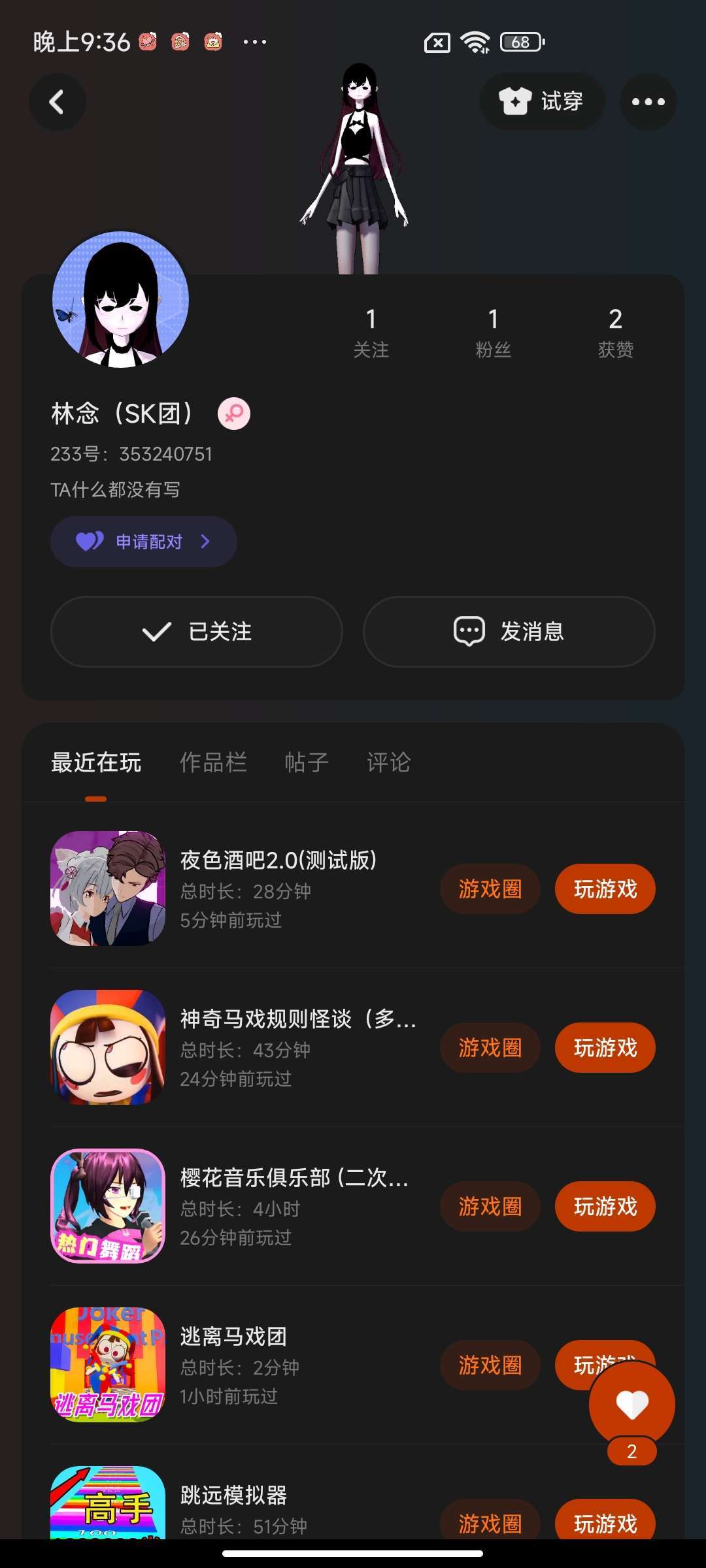This screenshot has width=706, height=1568.
Task: Open the three-dot overflow menu
Action: click(x=648, y=102)
